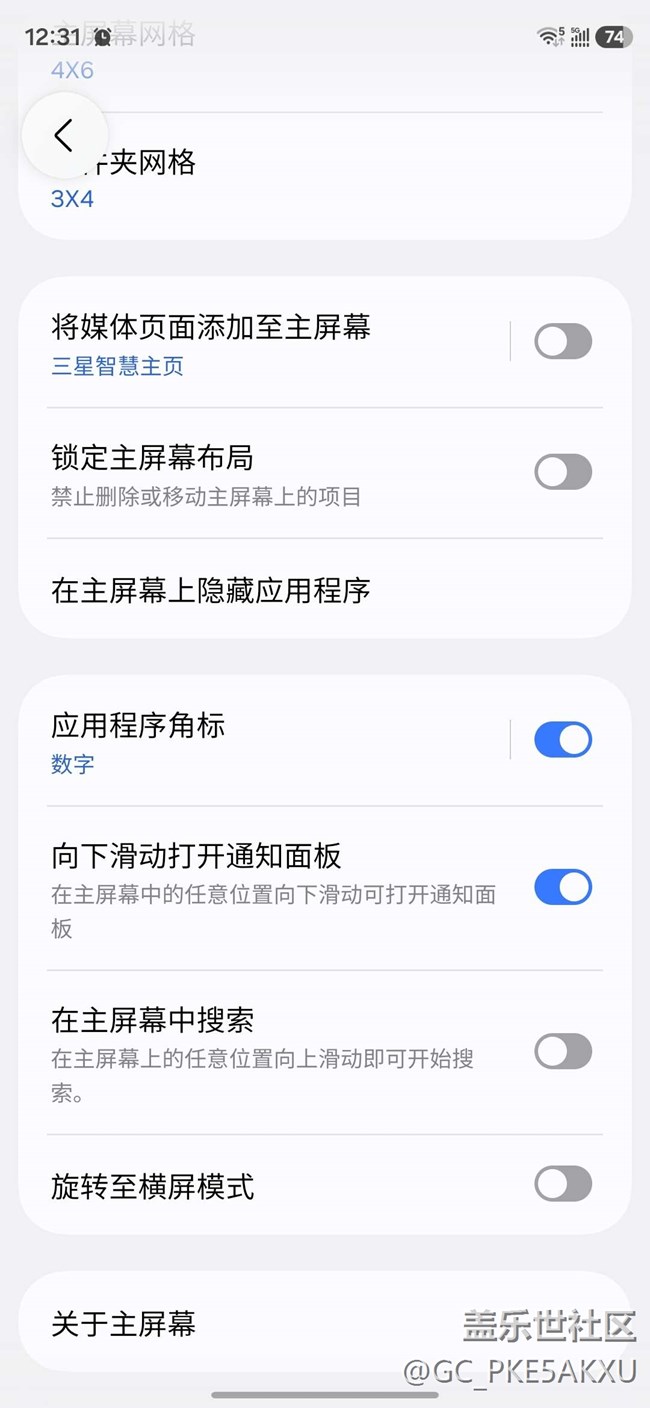Open 三星智慧主页 media page options
Screen dimensions: 650x1408
[x=260, y=342]
